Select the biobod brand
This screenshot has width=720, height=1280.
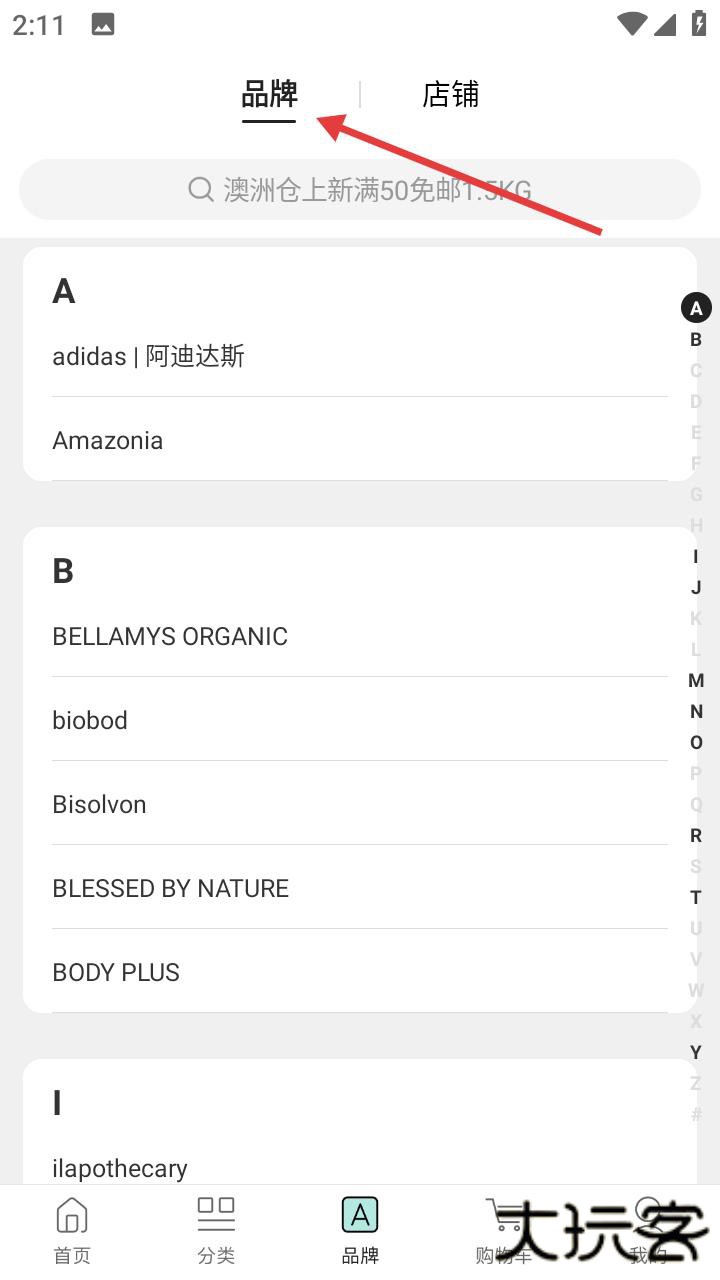coord(90,720)
